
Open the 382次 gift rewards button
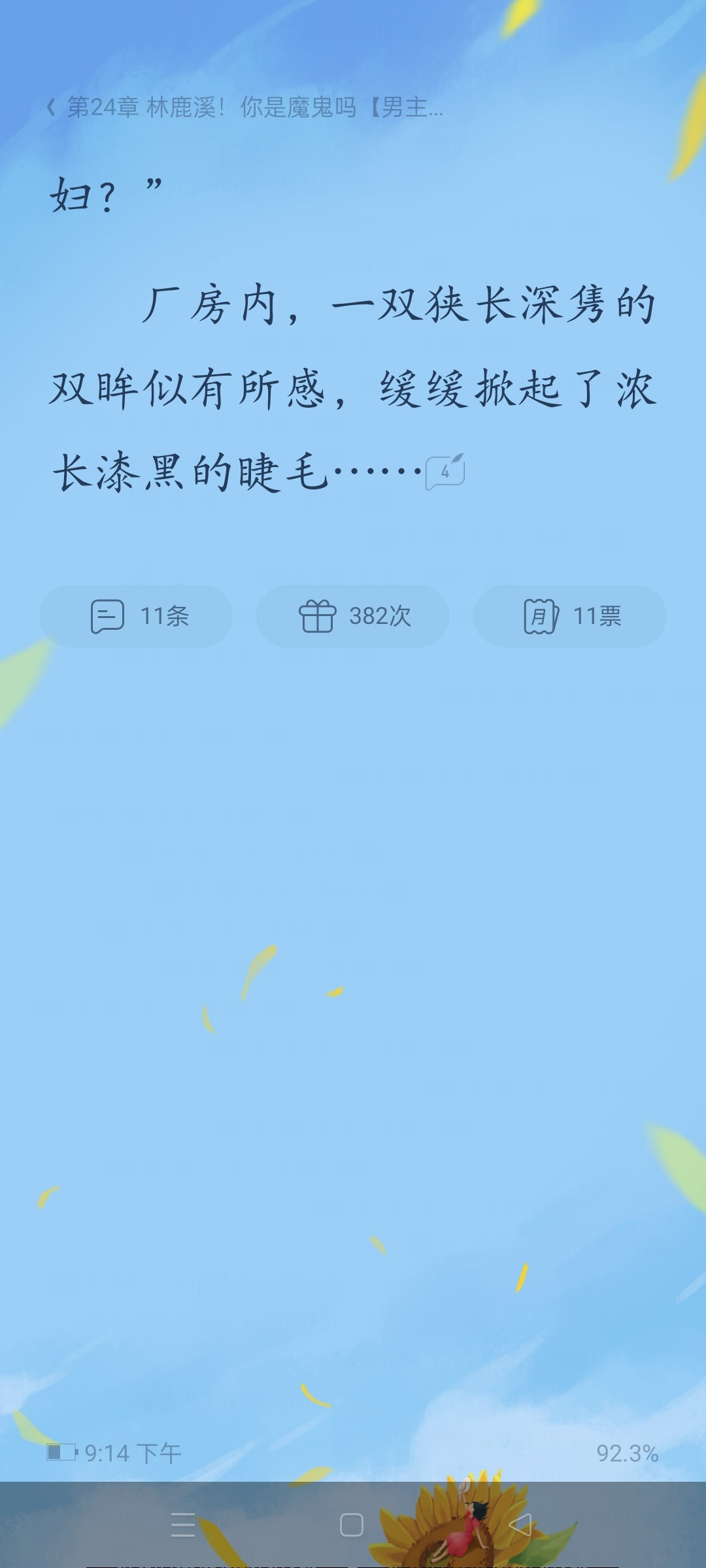pyautogui.click(x=353, y=616)
